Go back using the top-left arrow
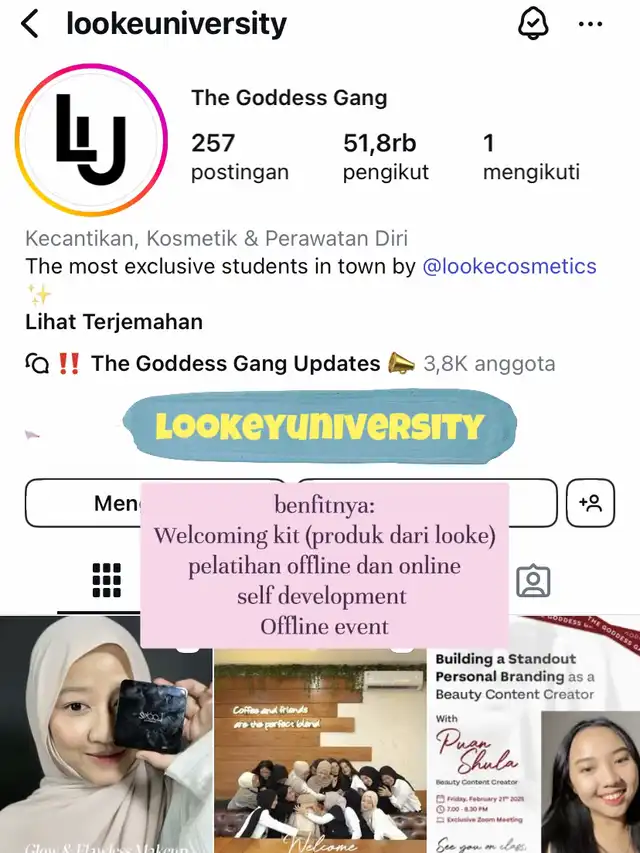 30,24
